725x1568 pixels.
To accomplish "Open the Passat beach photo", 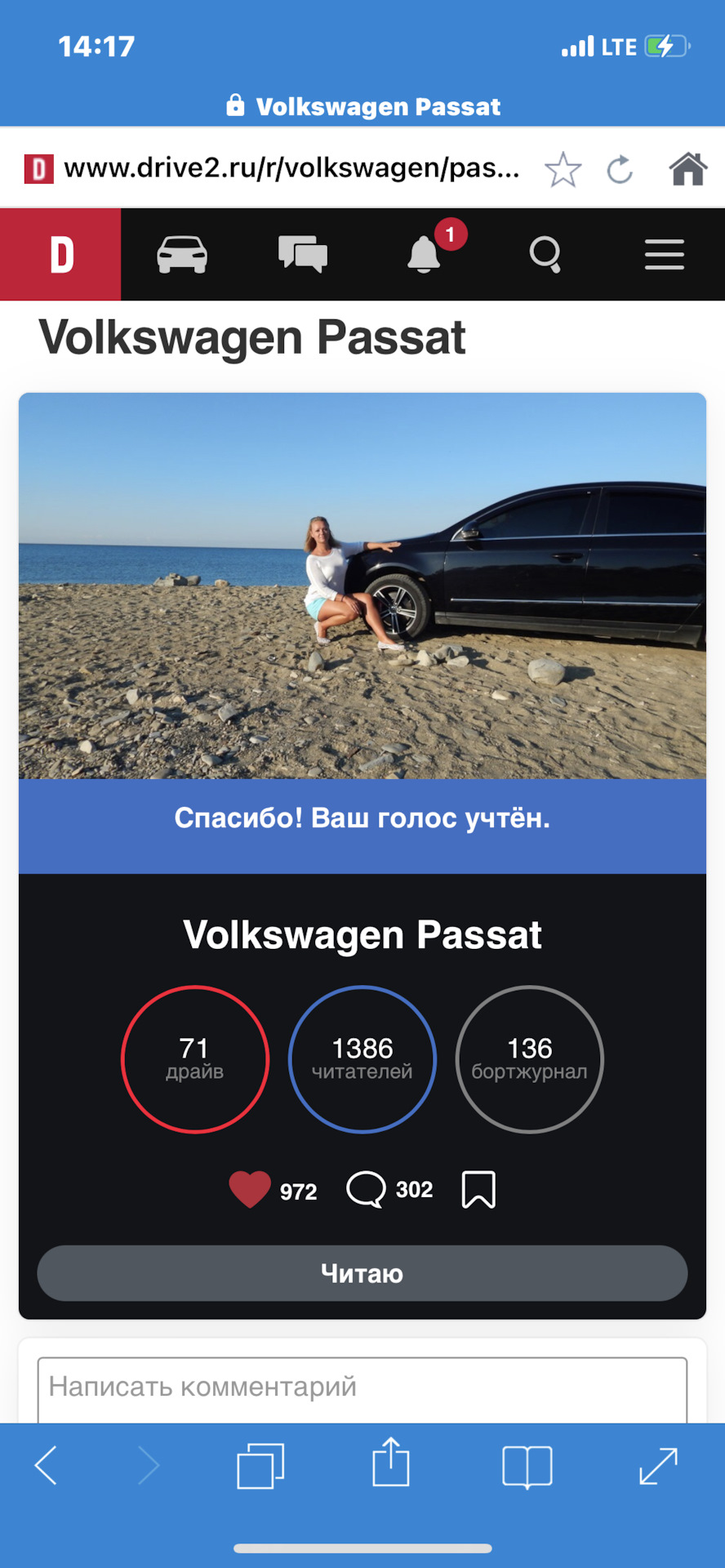I will [362, 586].
